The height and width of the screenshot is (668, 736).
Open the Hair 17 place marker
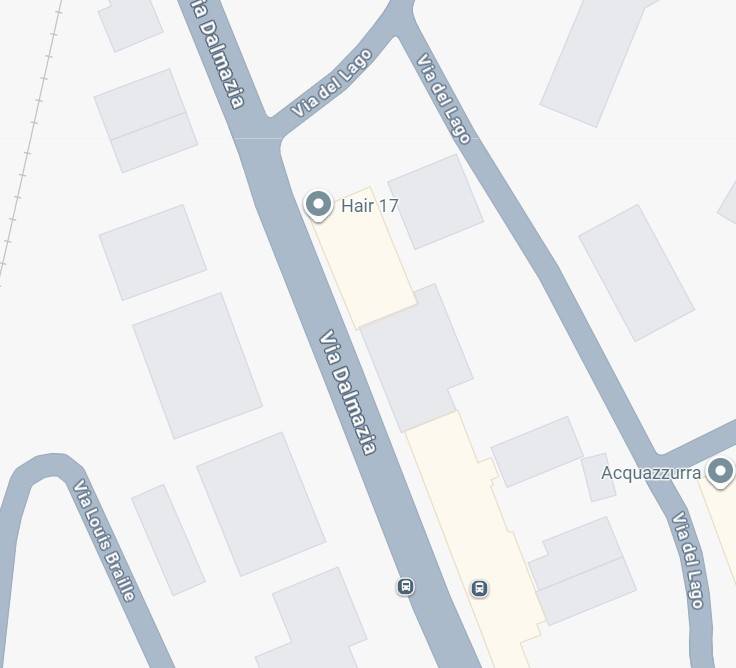point(318,205)
